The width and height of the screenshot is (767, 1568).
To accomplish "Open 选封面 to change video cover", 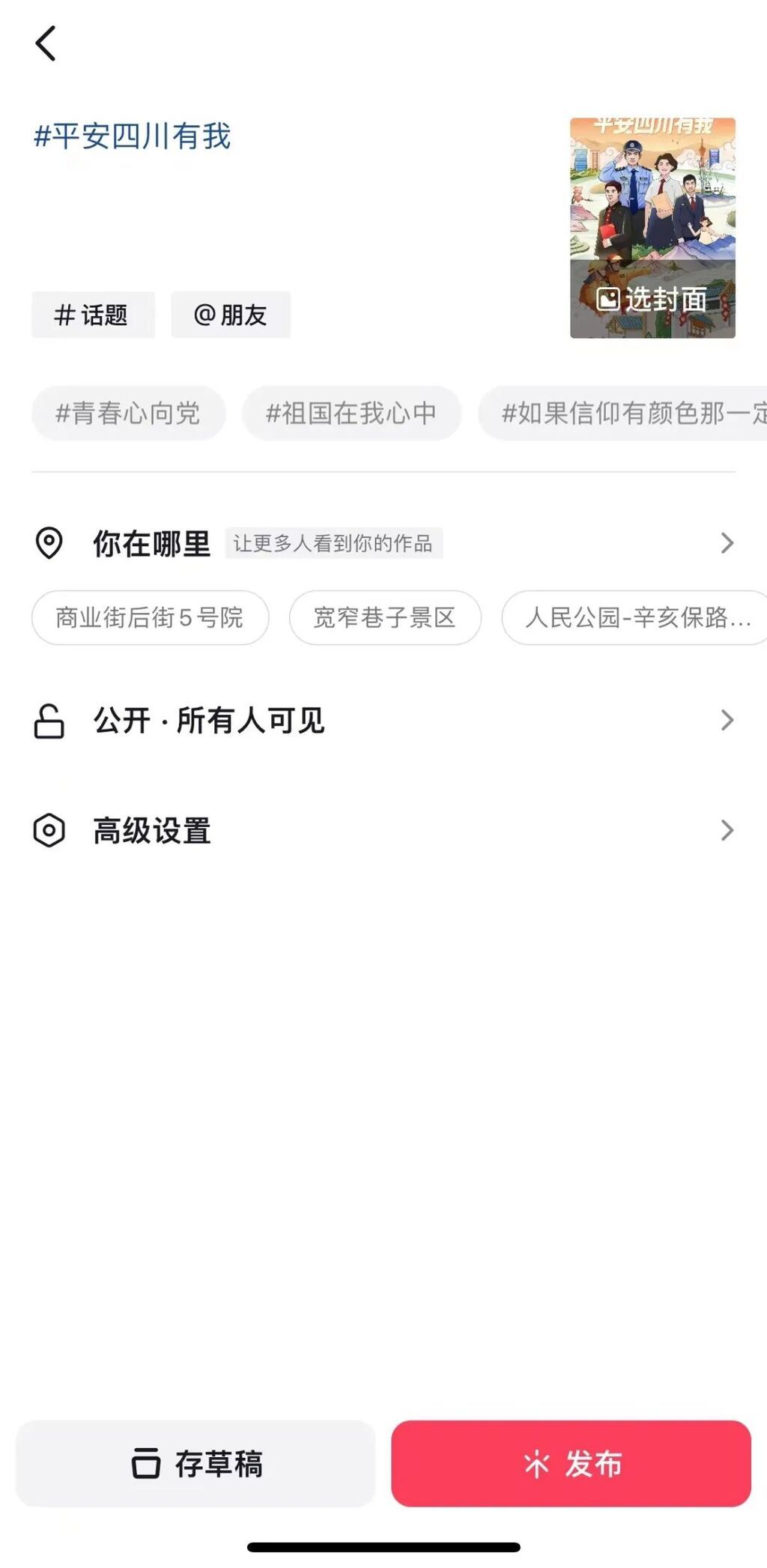I will [x=653, y=301].
